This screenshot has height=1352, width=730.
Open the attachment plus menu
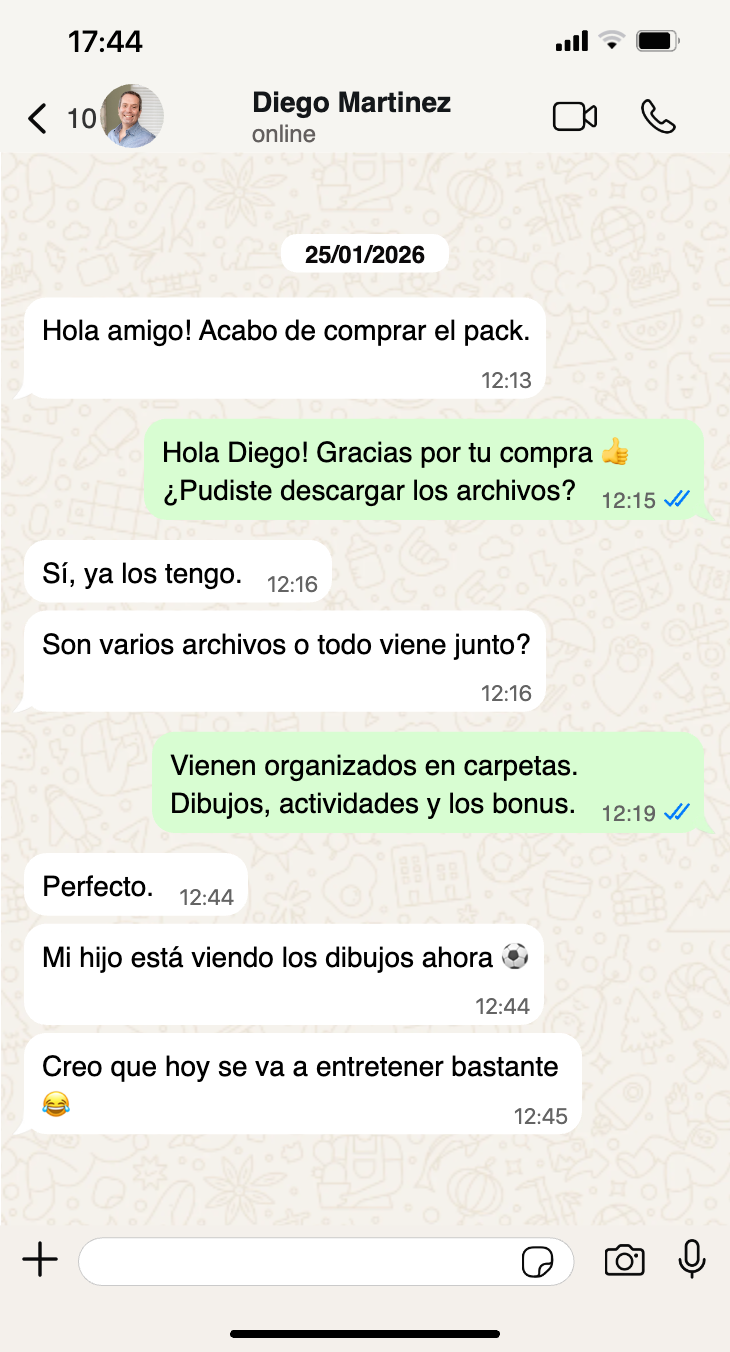pos(40,1260)
